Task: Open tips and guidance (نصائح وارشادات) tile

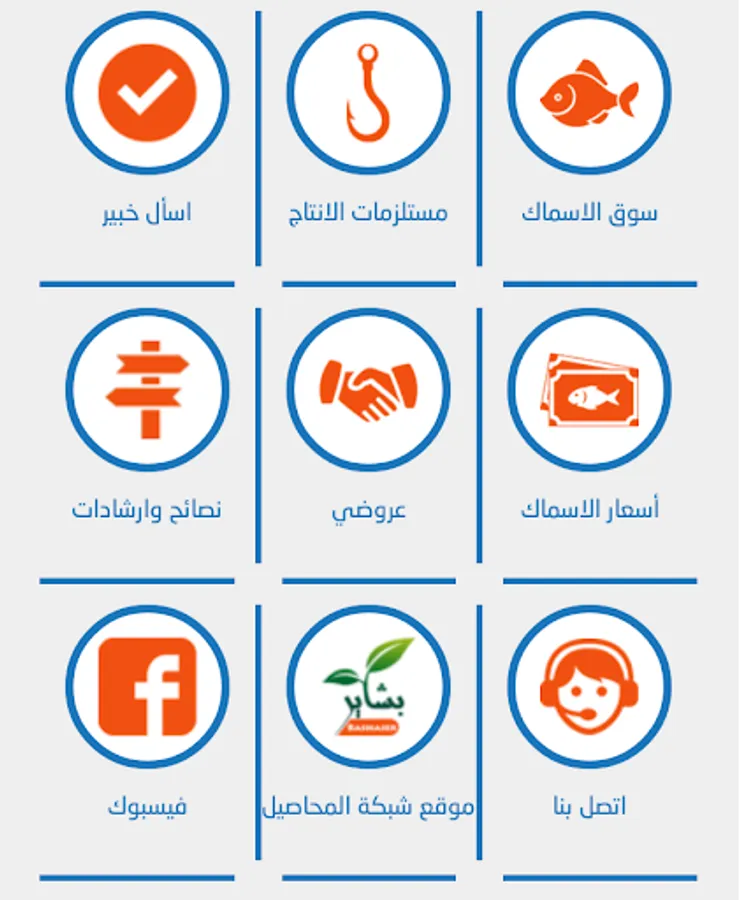Action: tap(147, 390)
